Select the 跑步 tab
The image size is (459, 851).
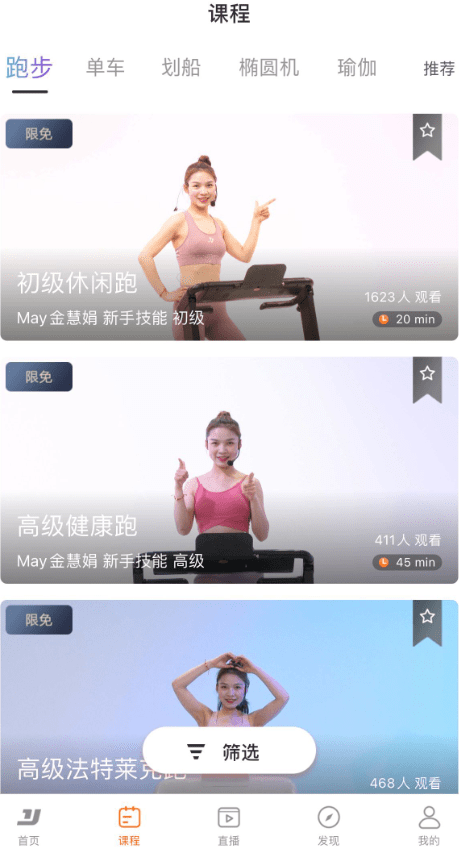point(29,68)
